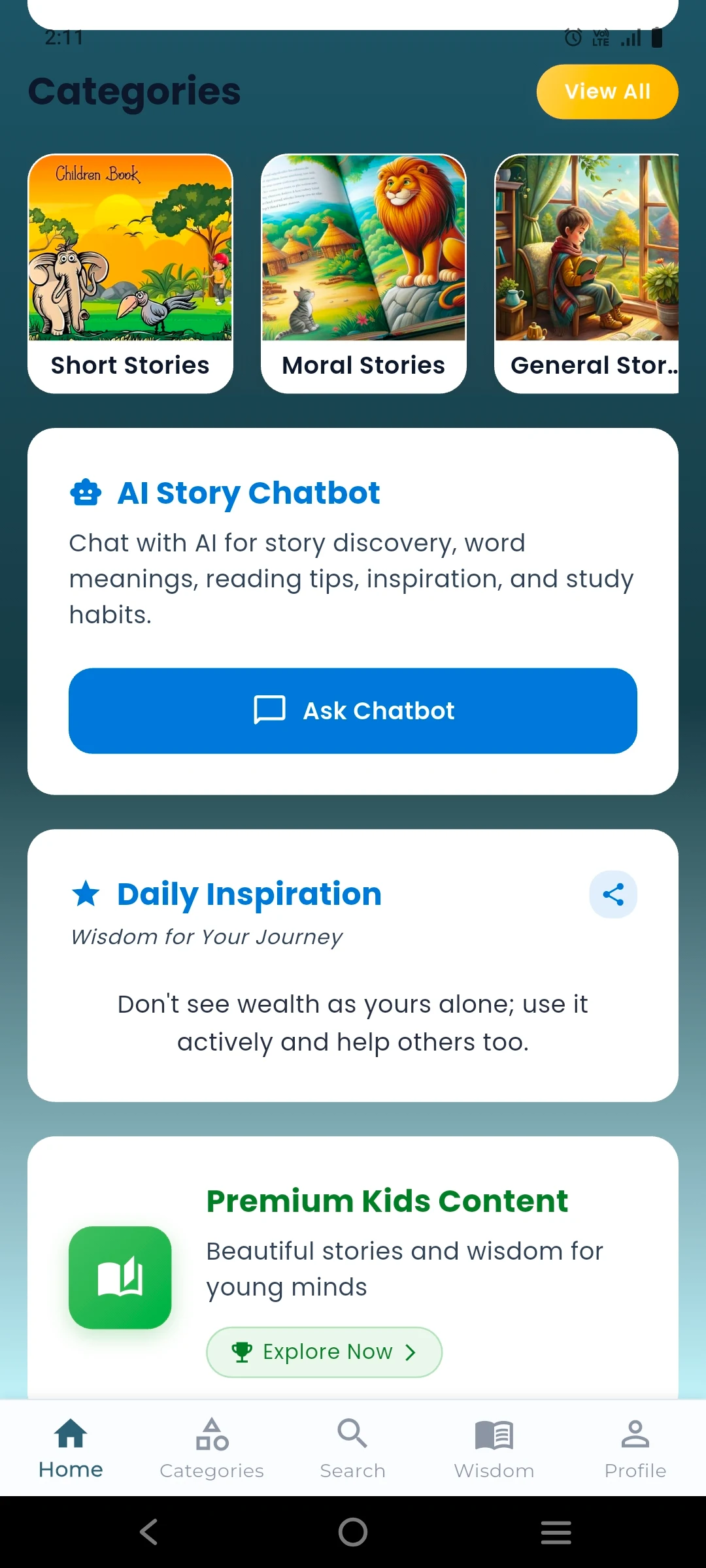Share the Daily Inspiration quote
The height and width of the screenshot is (1568, 706).
[x=613, y=894]
